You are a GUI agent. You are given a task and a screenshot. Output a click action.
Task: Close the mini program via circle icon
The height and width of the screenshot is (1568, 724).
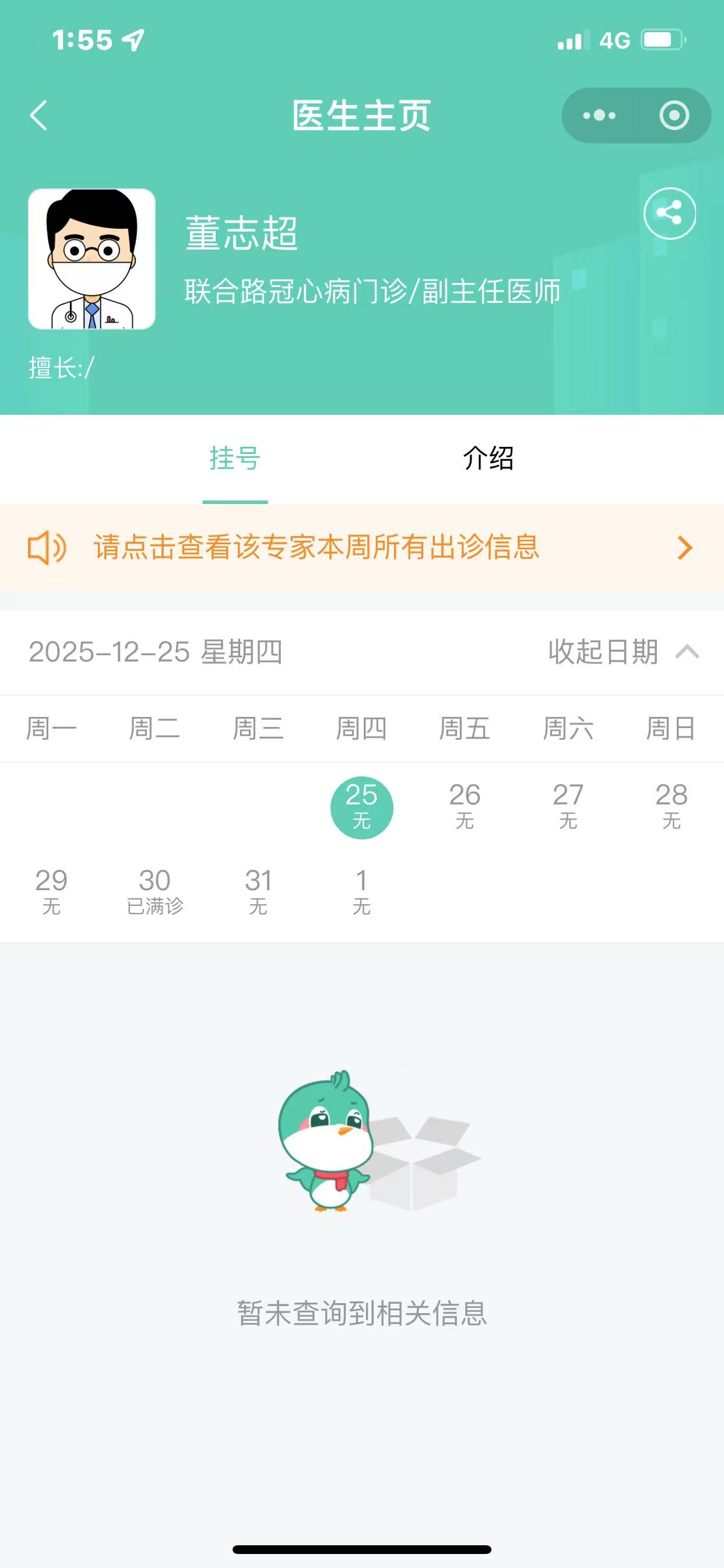674,116
